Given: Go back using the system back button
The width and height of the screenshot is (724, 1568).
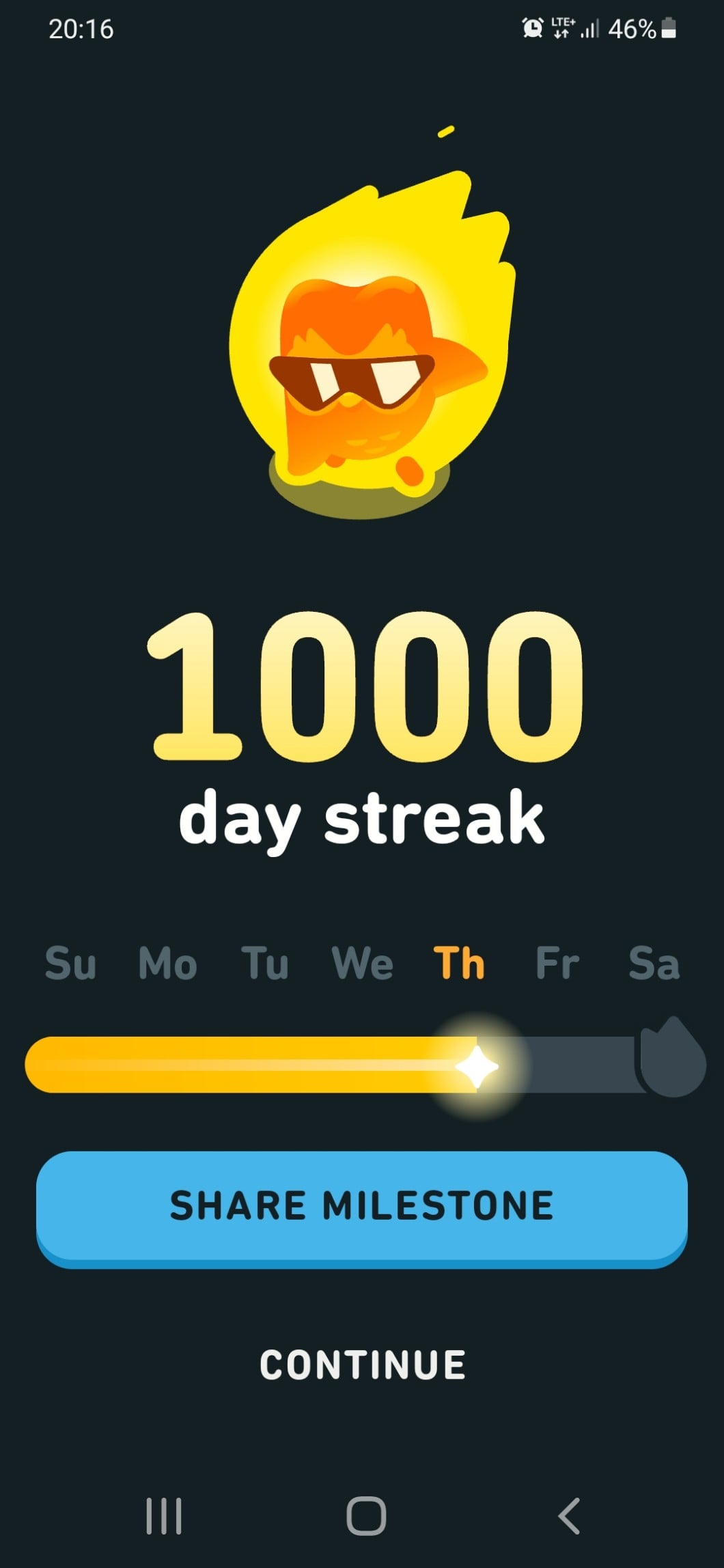Looking at the screenshot, I should (569, 1517).
